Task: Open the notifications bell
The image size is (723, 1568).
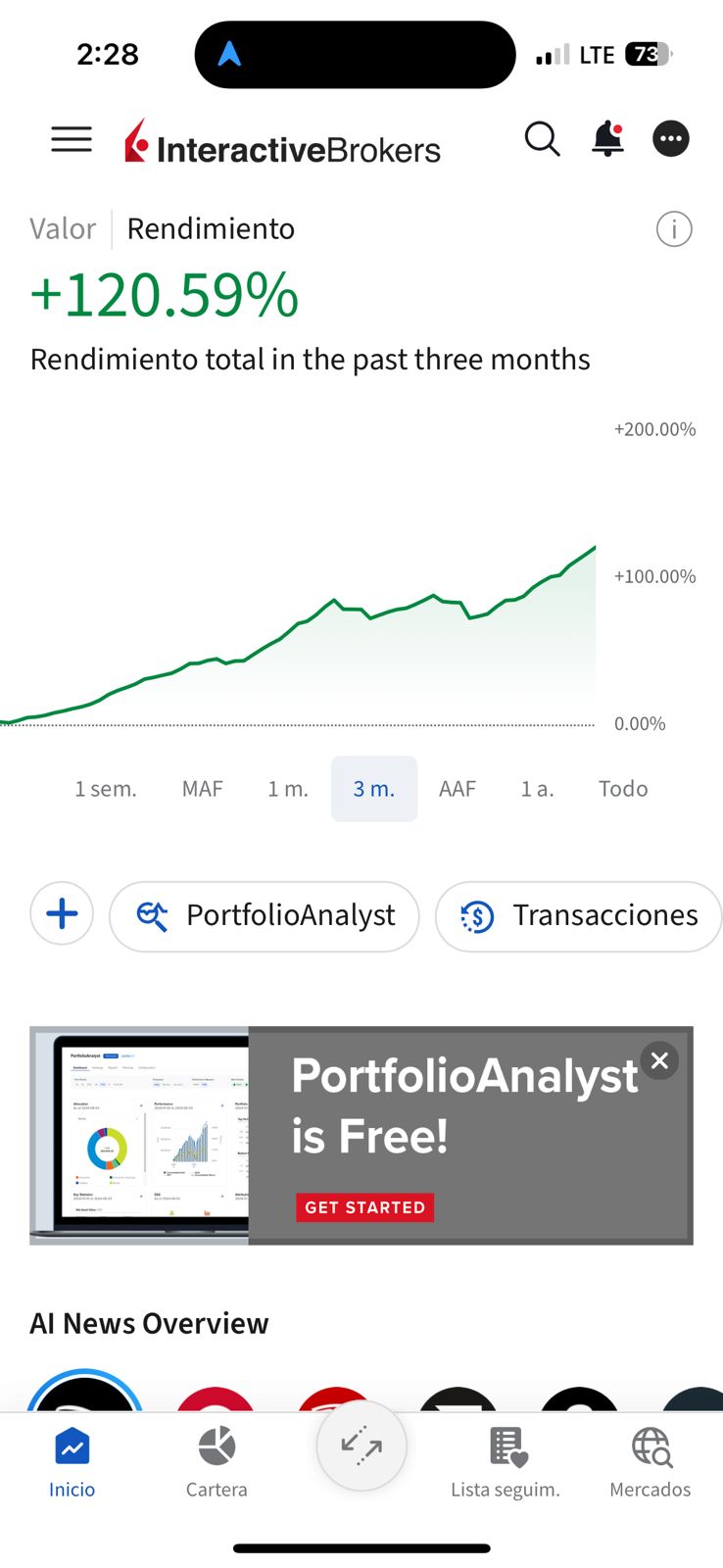Action: click(607, 139)
